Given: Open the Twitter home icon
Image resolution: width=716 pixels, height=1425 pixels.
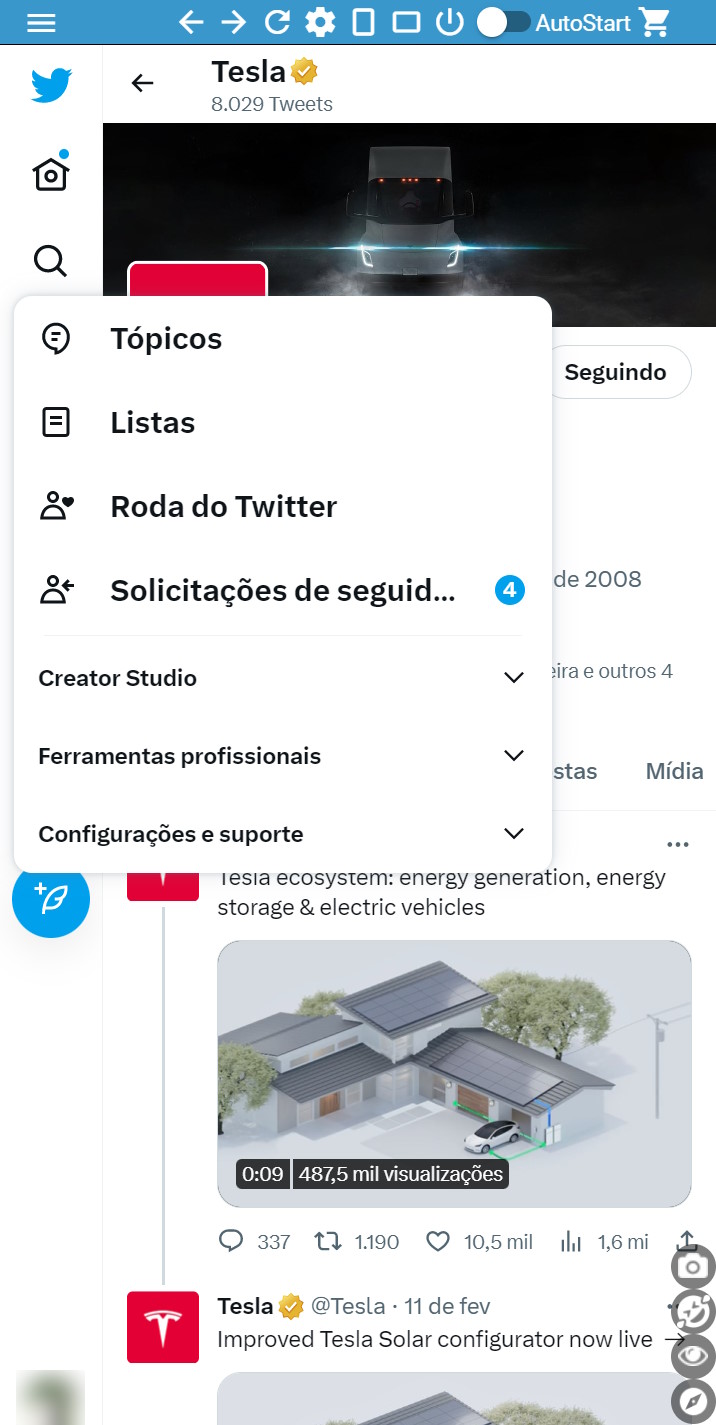Looking at the screenshot, I should tap(51, 175).
